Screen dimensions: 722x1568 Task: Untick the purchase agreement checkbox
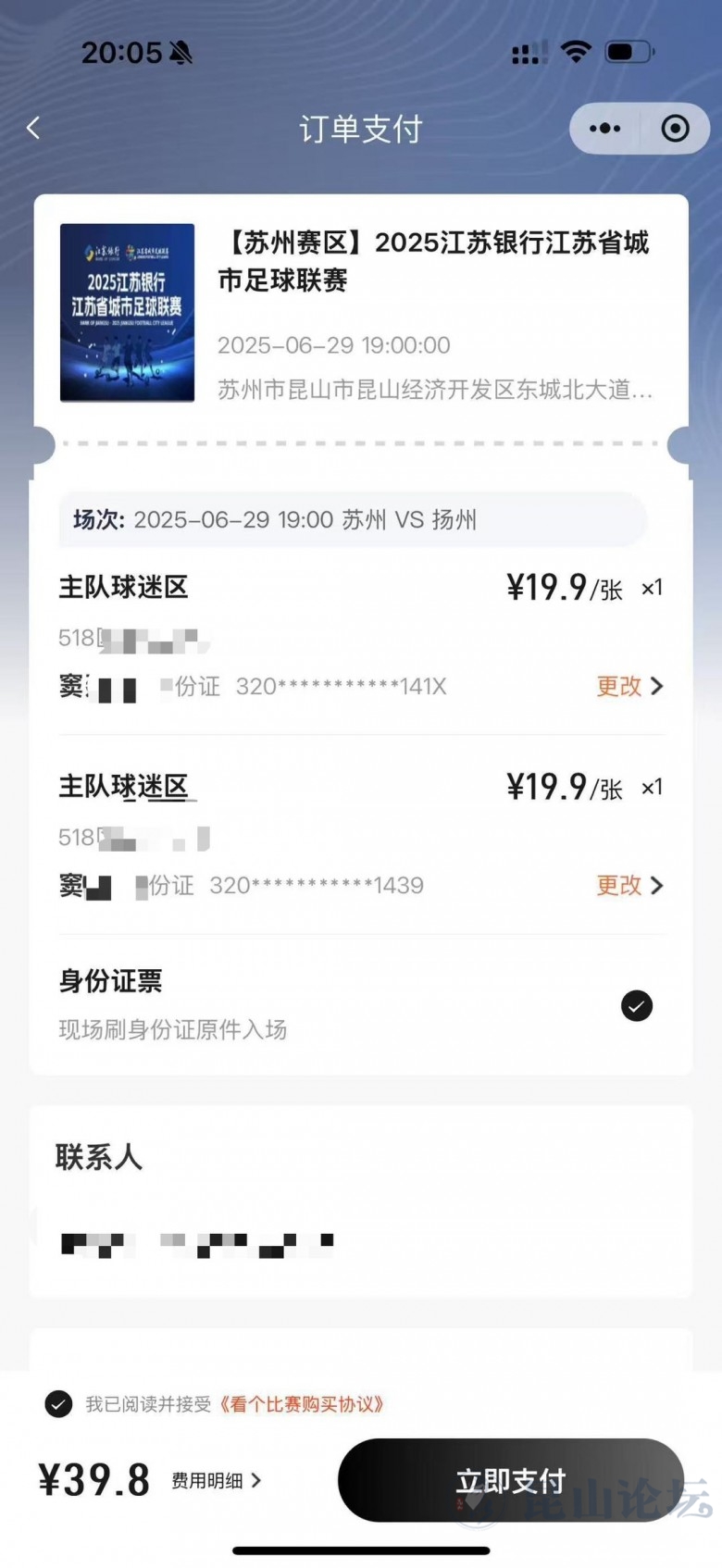(x=58, y=1404)
